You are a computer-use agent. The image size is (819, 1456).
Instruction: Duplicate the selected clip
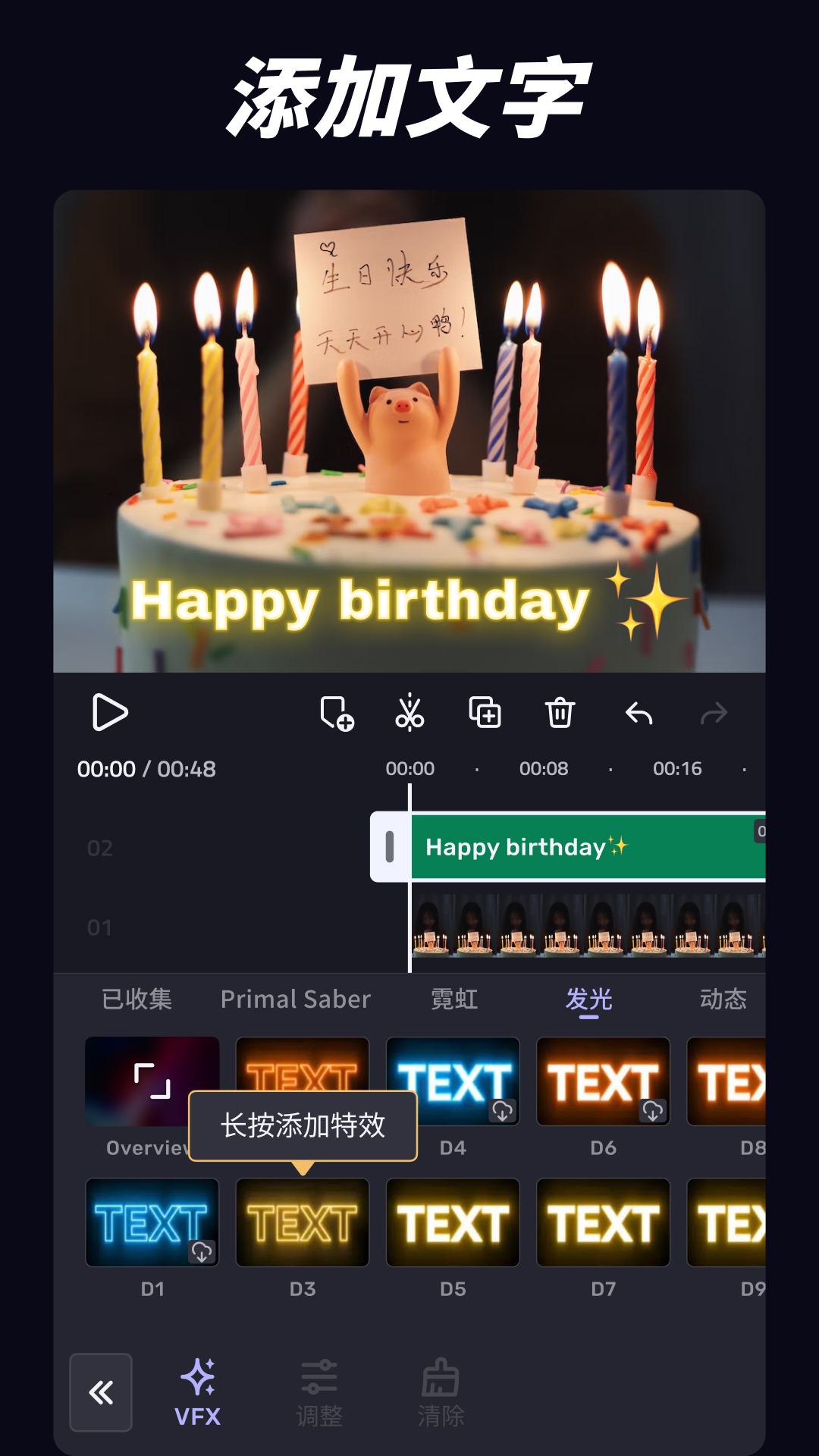click(x=485, y=713)
